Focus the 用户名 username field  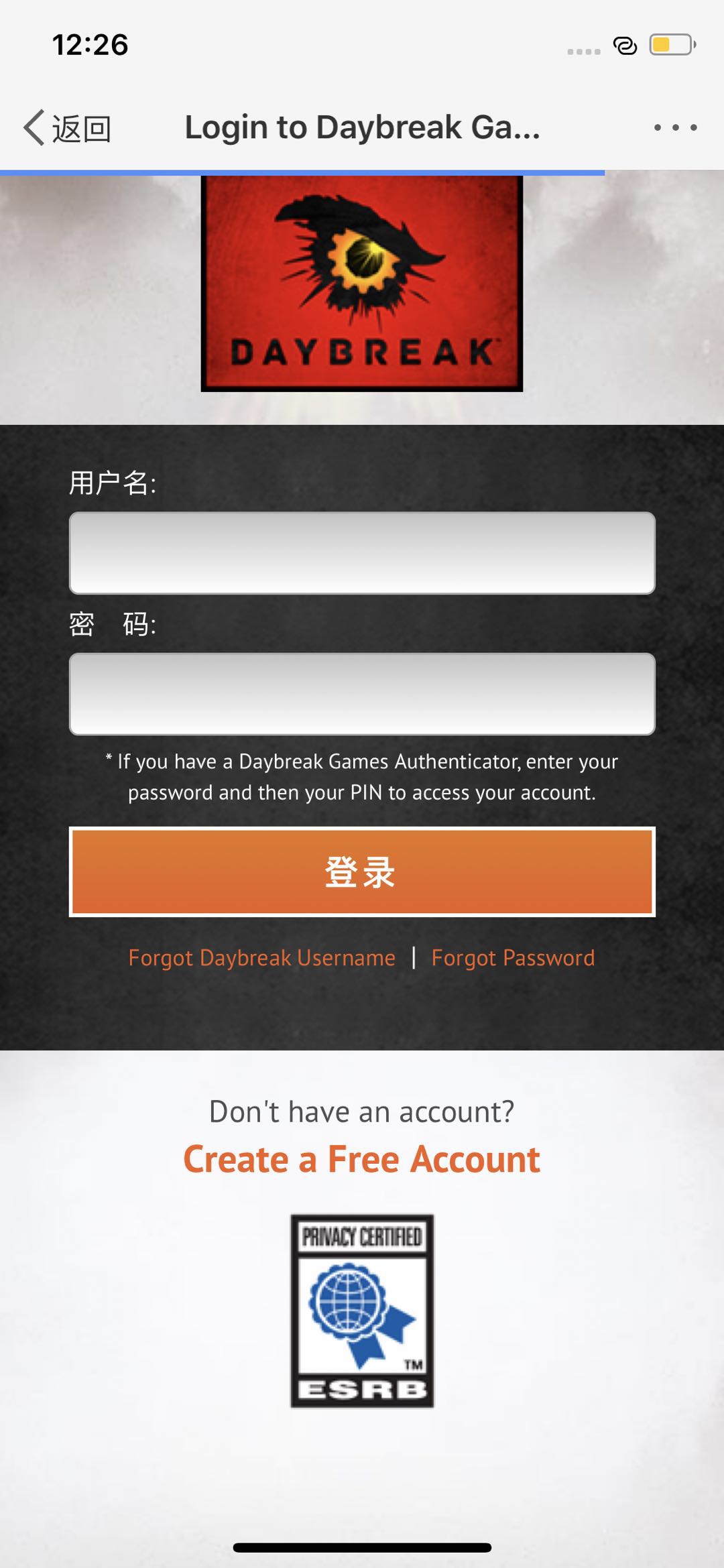click(362, 553)
